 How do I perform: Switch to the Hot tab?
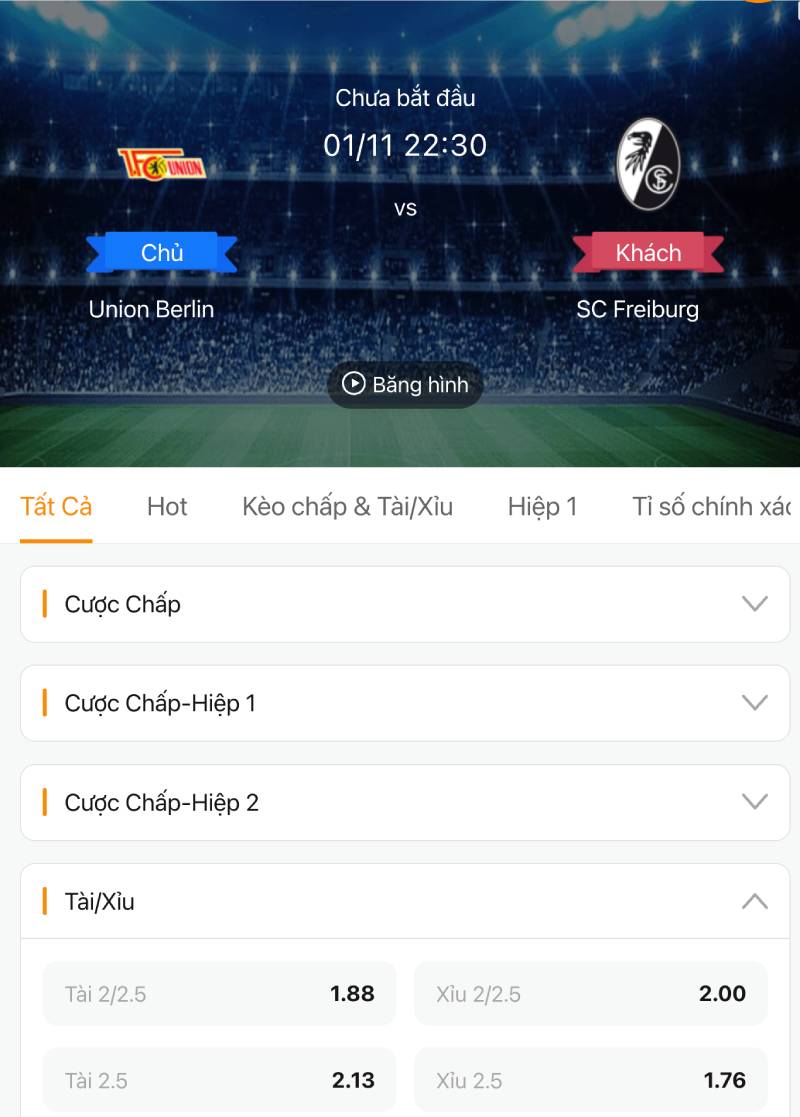point(167,507)
